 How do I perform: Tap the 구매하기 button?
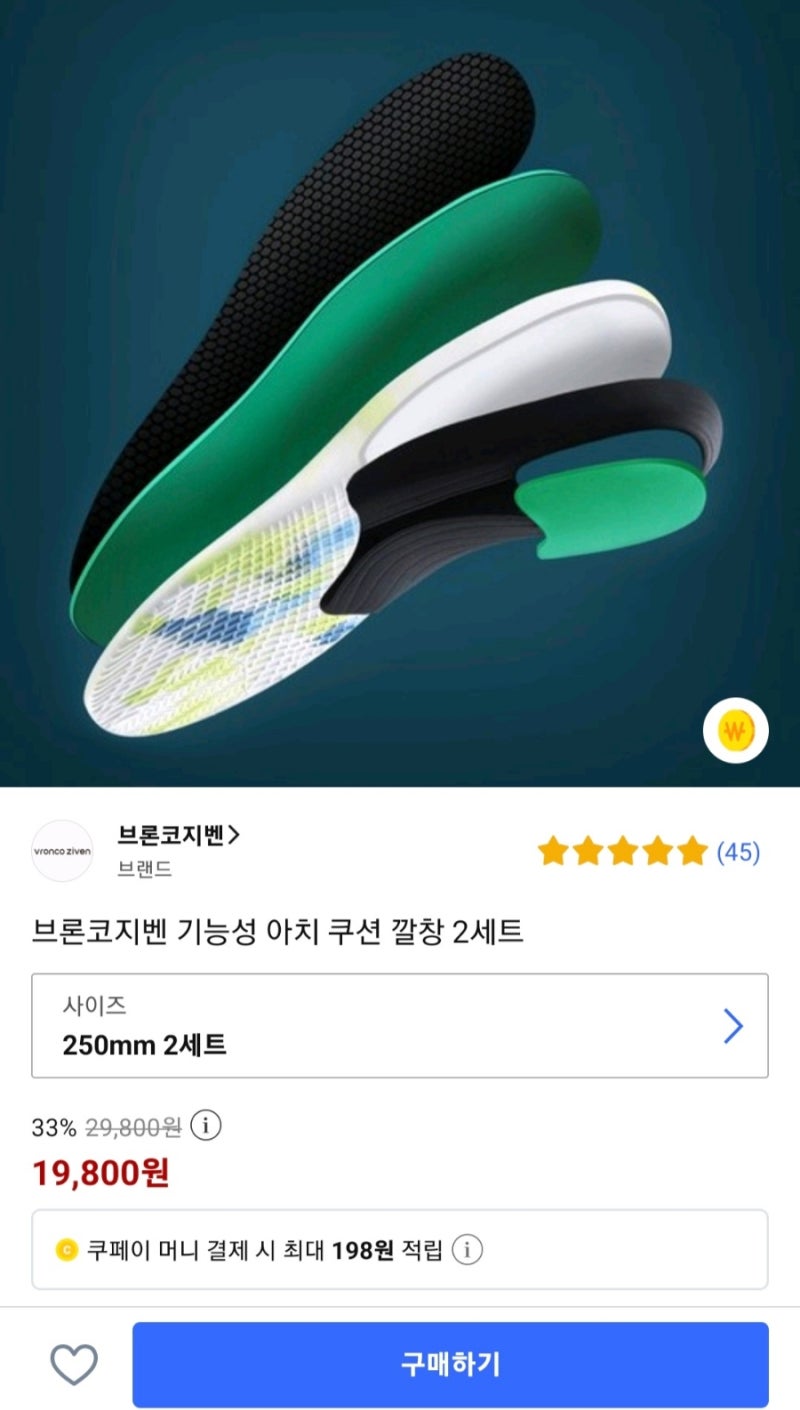[x=450, y=1364]
